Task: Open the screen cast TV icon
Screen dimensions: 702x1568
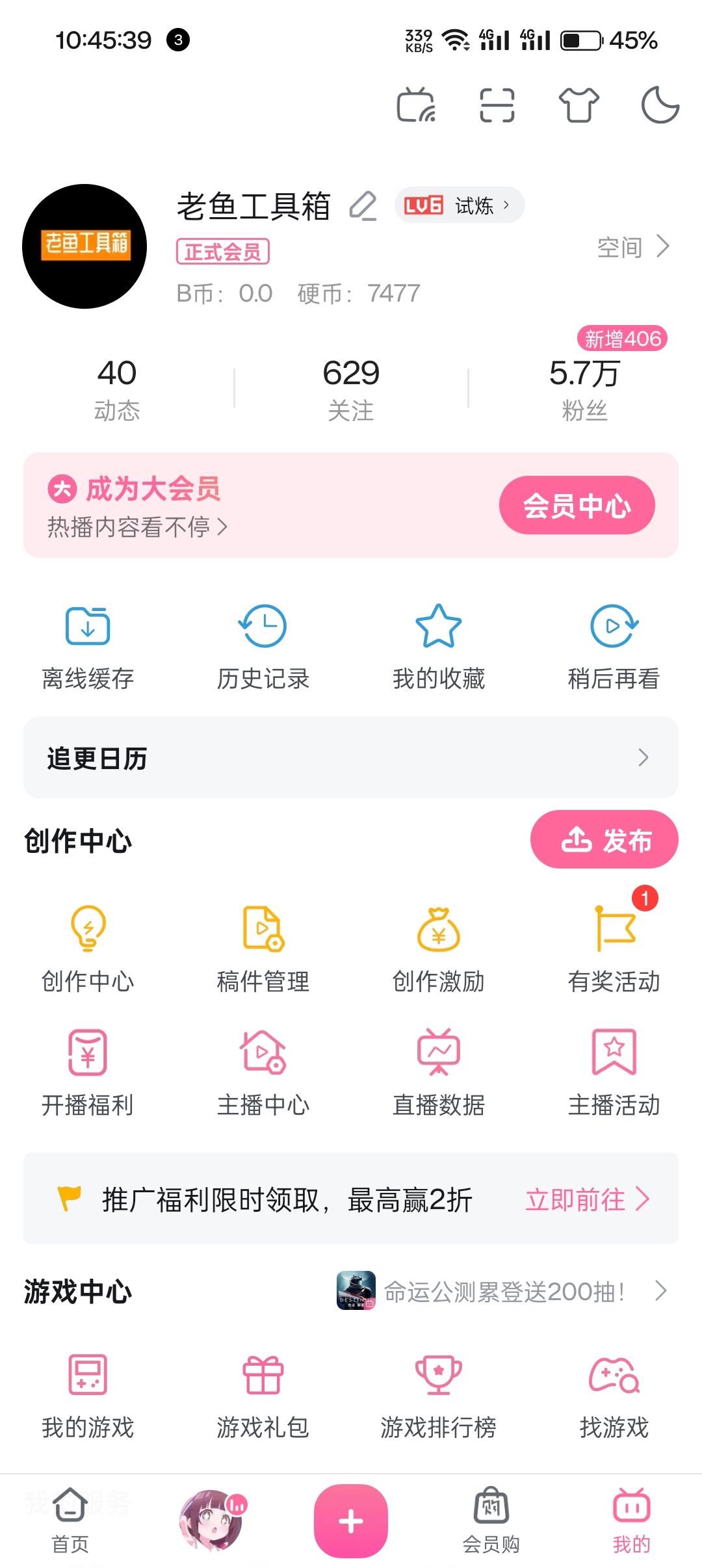Action: tap(416, 105)
